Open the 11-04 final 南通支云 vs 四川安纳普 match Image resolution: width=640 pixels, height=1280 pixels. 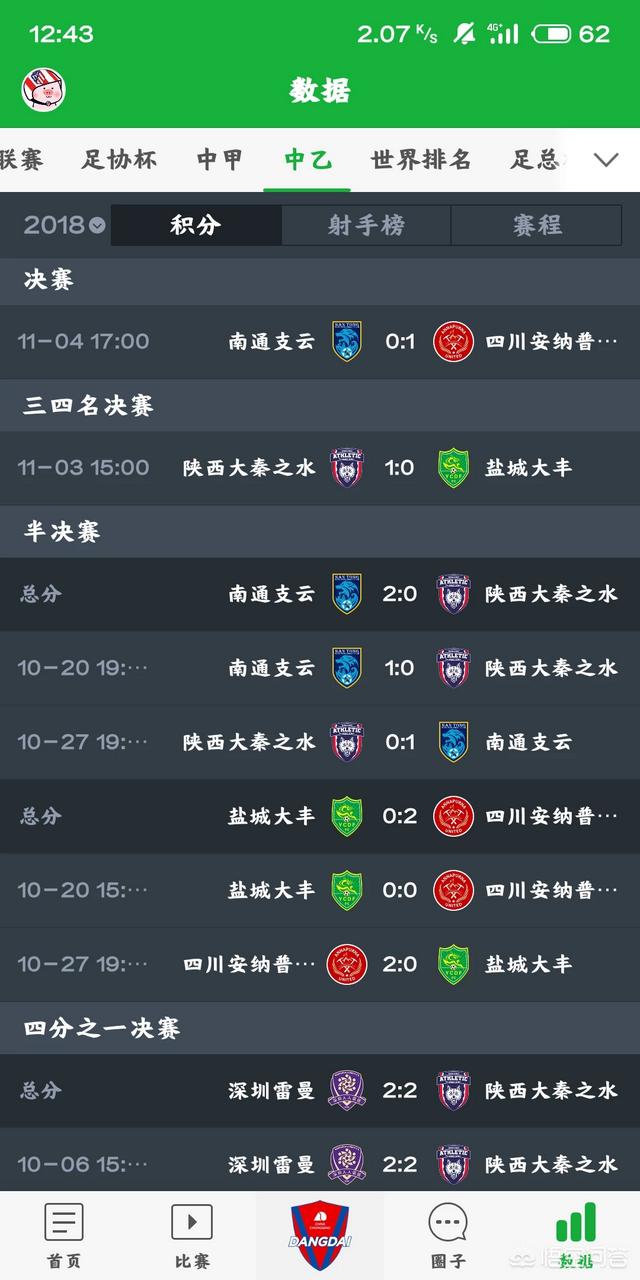pos(320,342)
